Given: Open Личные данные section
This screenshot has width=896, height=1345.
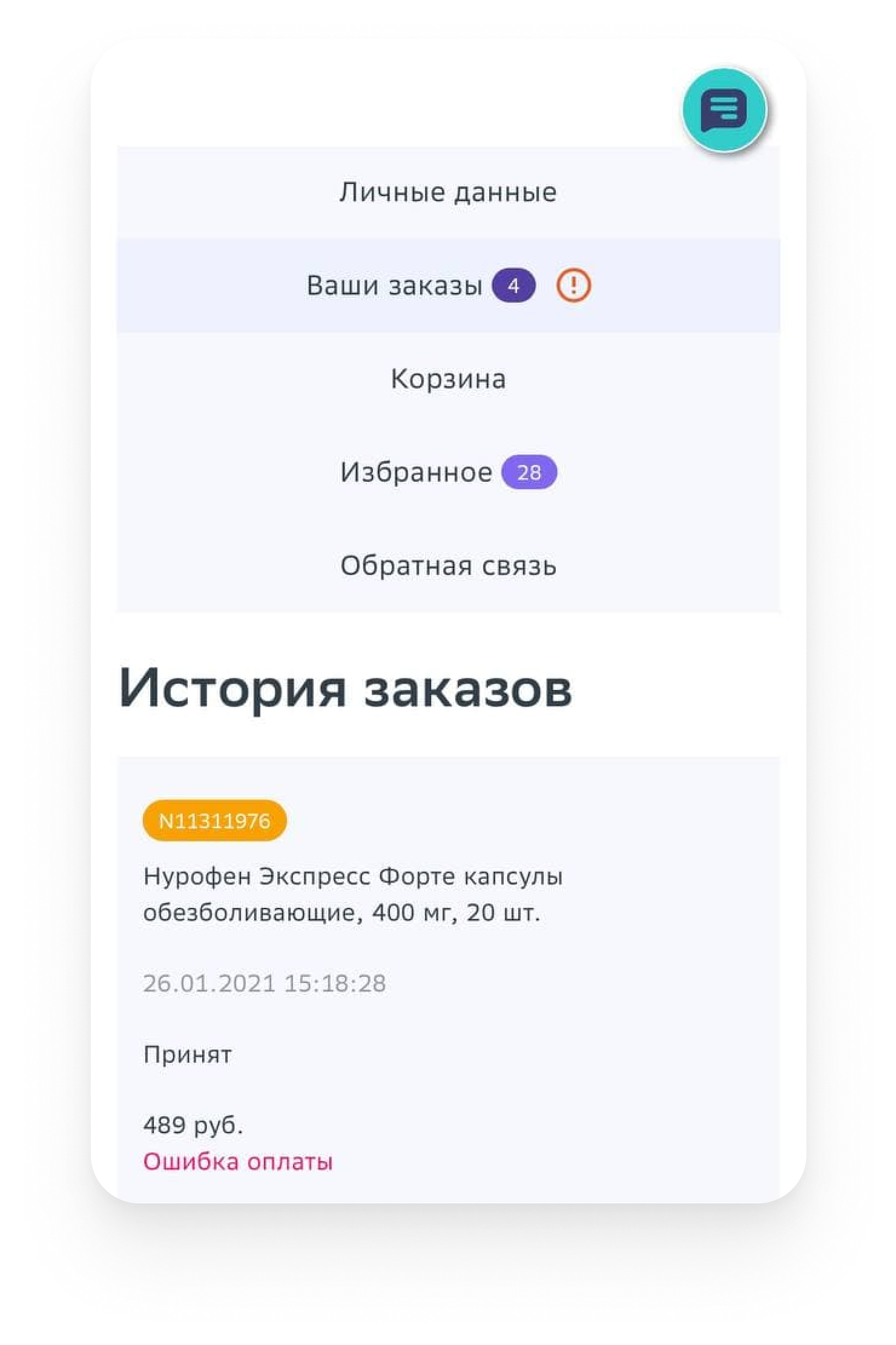Looking at the screenshot, I should coord(448,192).
